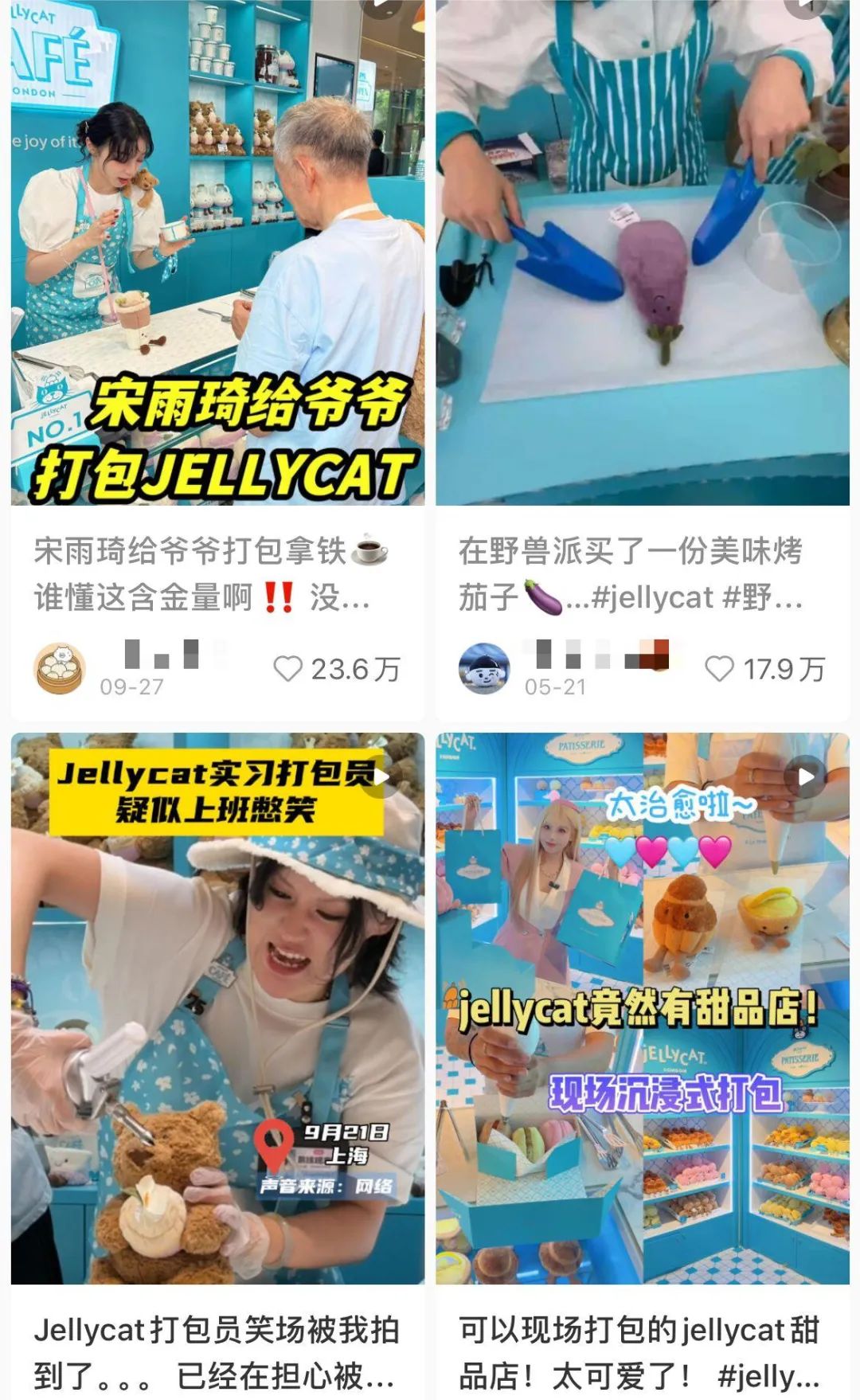Open the steamed-bun avatar author profile
This screenshot has width=860, height=1400.
pyautogui.click(x=59, y=668)
